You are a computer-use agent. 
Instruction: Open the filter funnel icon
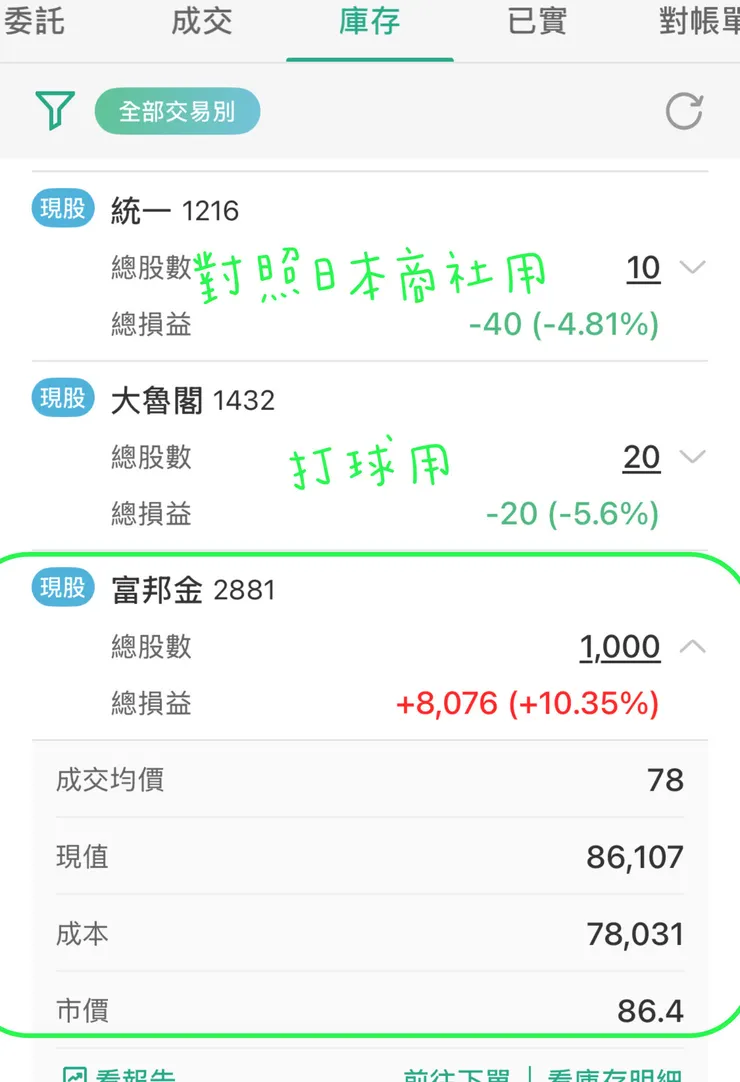(55, 111)
